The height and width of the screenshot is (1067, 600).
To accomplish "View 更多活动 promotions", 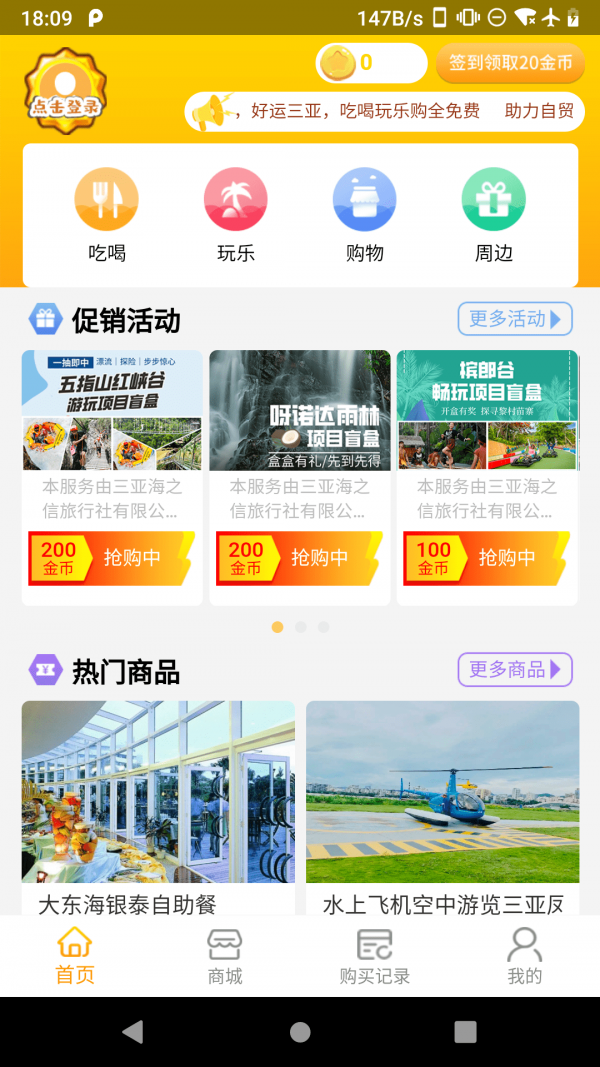I will [x=515, y=319].
